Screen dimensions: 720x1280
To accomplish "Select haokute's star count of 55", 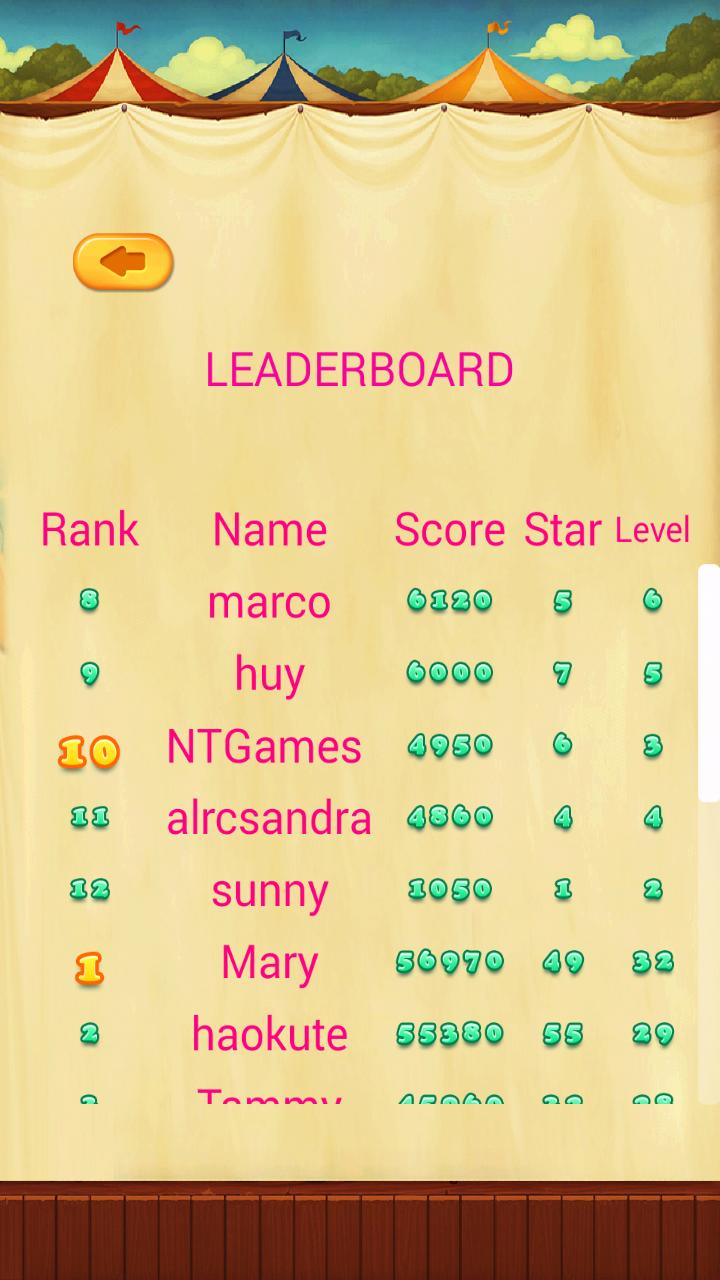I will [x=563, y=1034].
